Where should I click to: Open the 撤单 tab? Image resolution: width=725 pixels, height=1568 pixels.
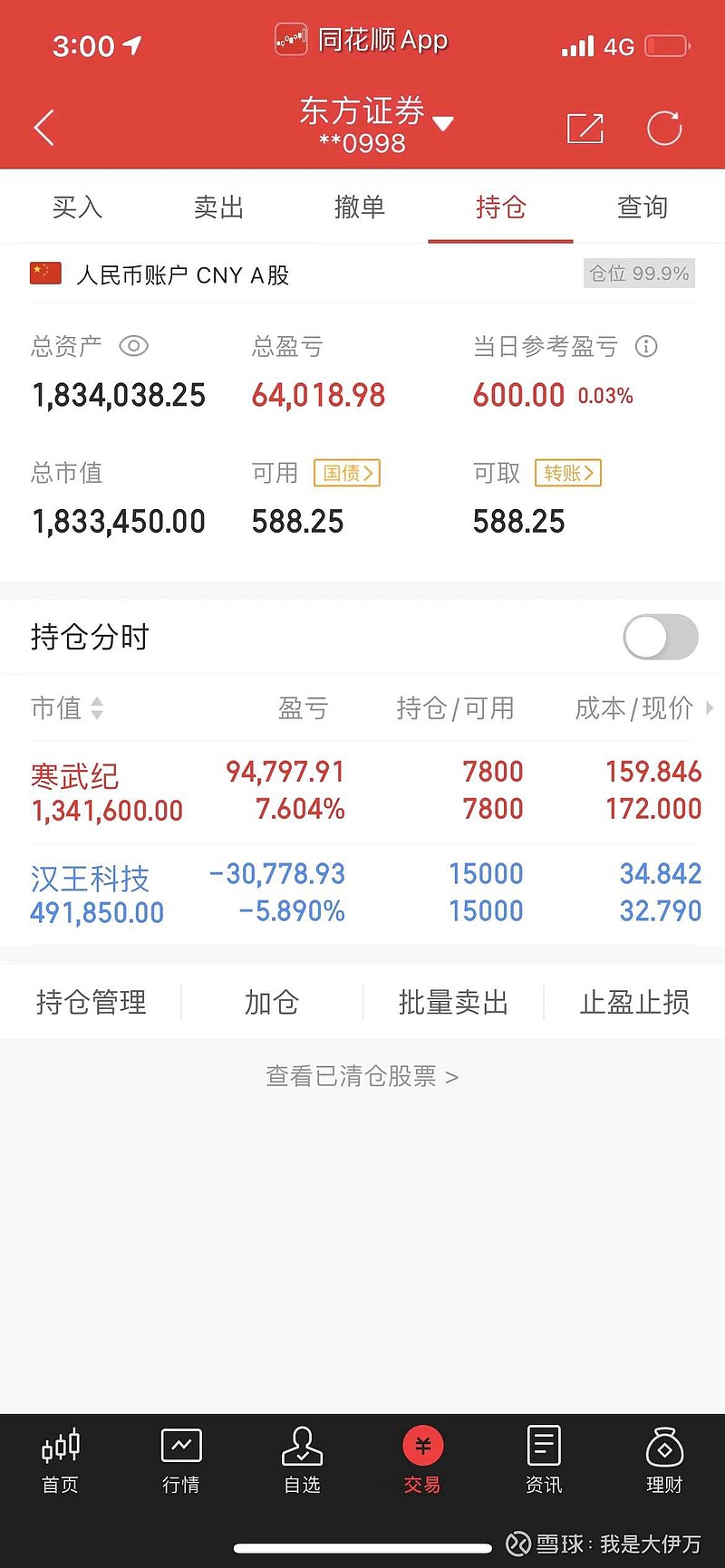pyautogui.click(x=360, y=207)
